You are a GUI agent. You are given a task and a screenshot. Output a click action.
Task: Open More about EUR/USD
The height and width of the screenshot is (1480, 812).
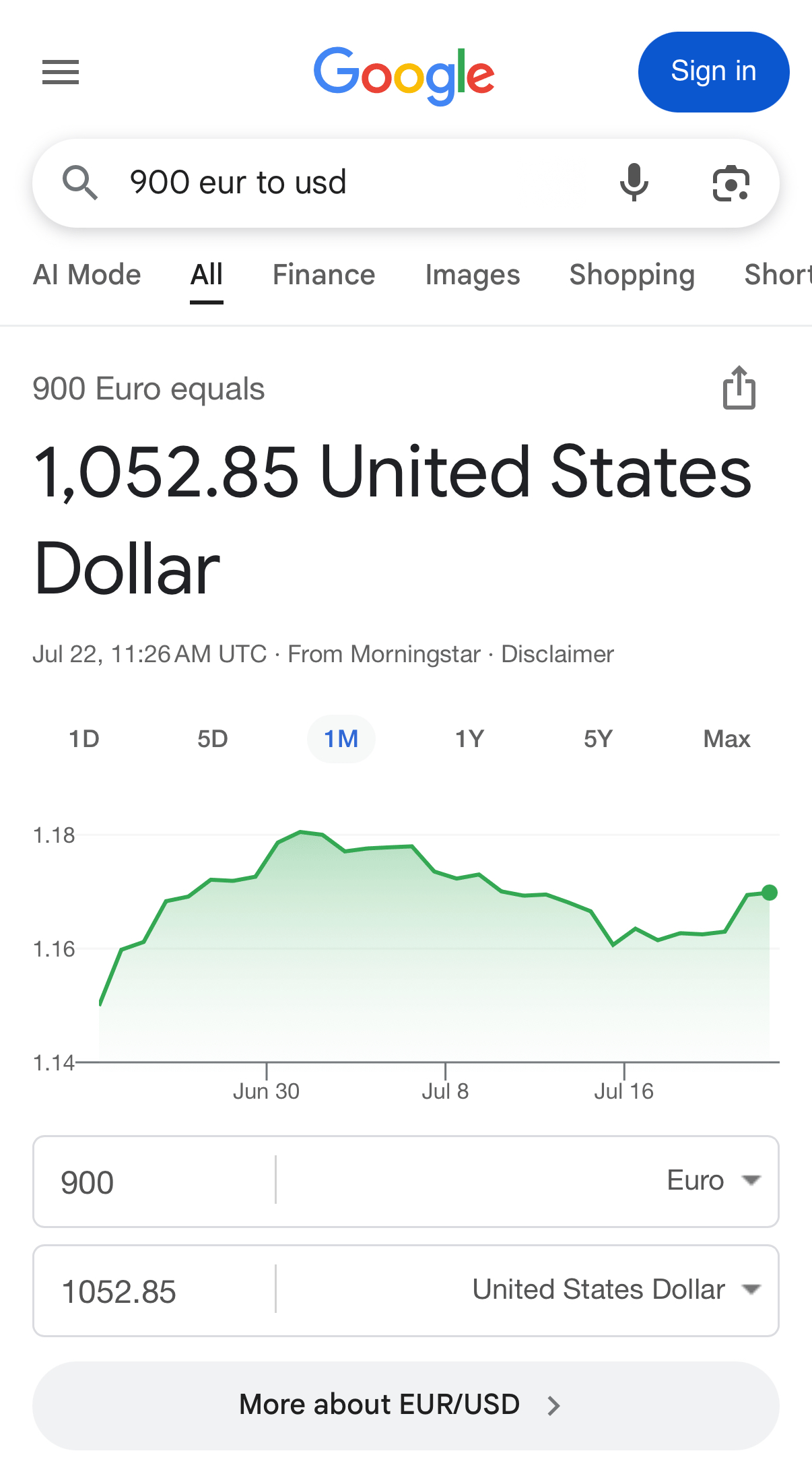405,1404
